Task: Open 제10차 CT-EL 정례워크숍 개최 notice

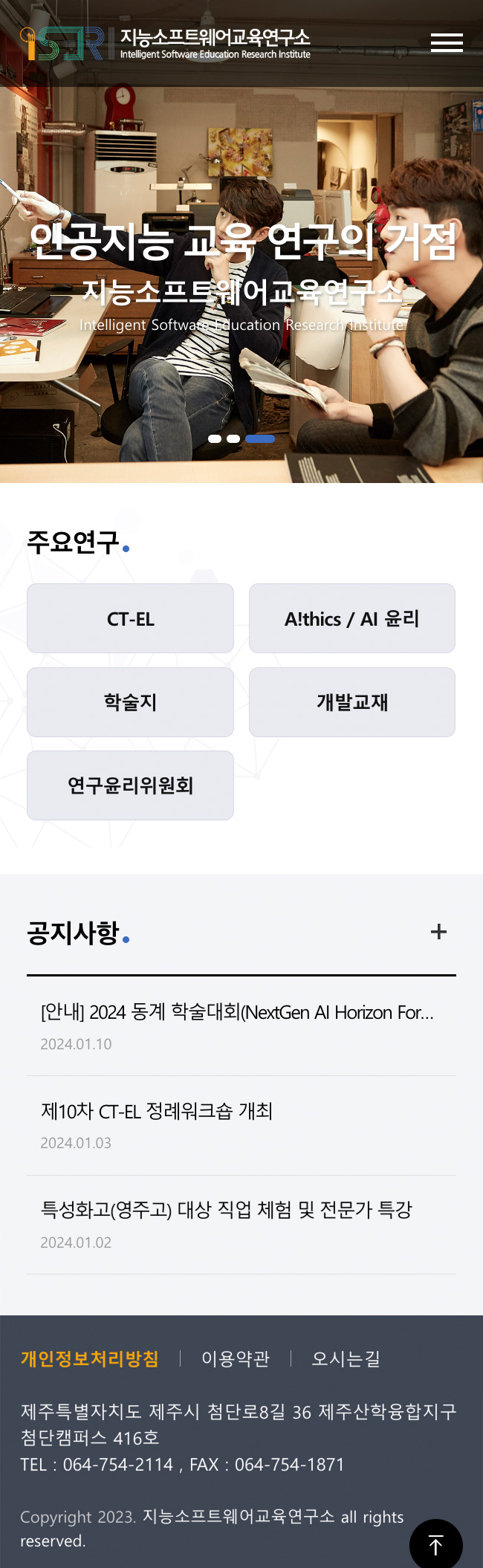Action: point(157,1111)
